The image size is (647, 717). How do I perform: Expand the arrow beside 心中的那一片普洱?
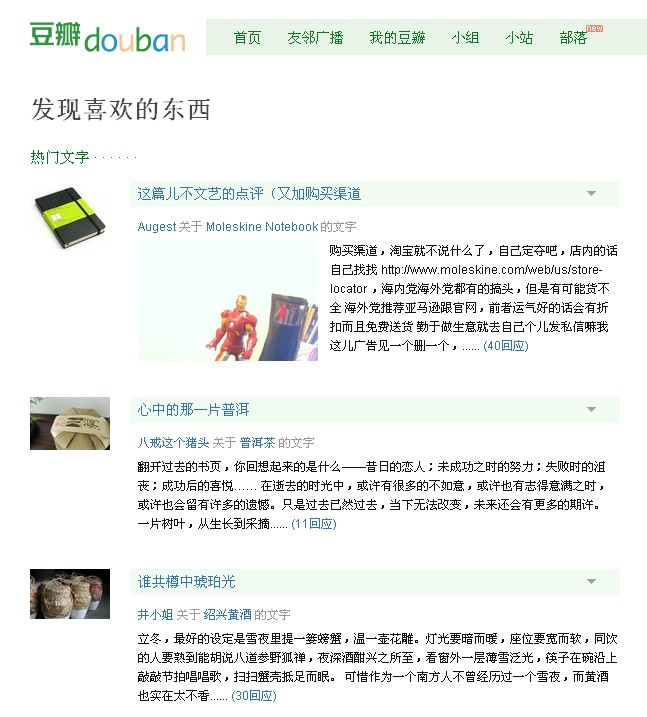tap(591, 410)
